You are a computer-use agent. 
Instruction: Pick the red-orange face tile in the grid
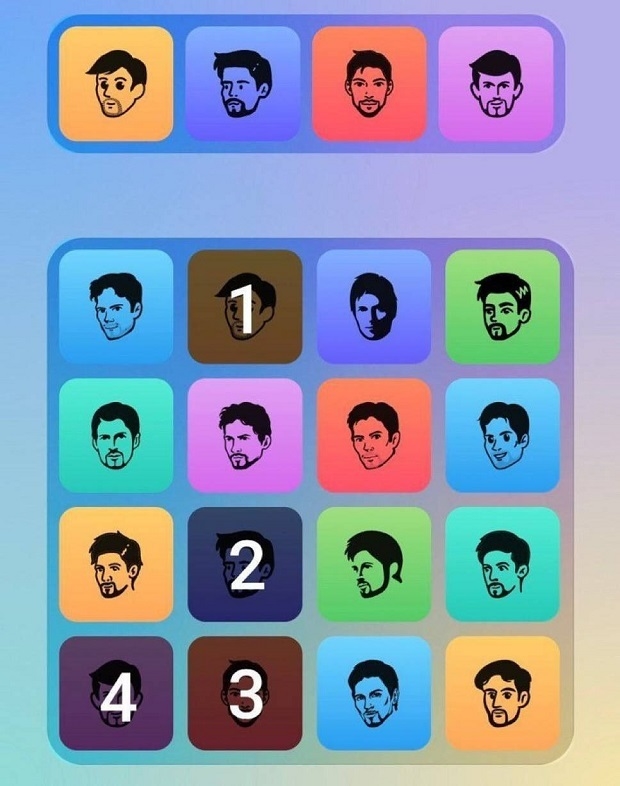click(x=374, y=435)
